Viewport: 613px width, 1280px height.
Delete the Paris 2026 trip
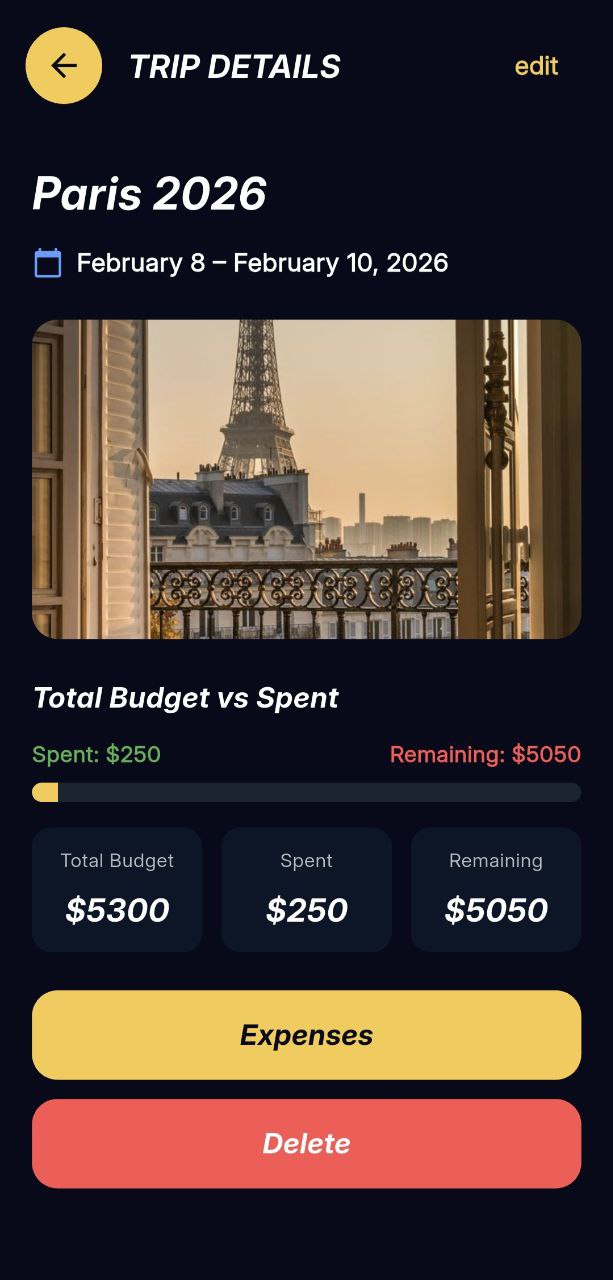pyautogui.click(x=306, y=1144)
